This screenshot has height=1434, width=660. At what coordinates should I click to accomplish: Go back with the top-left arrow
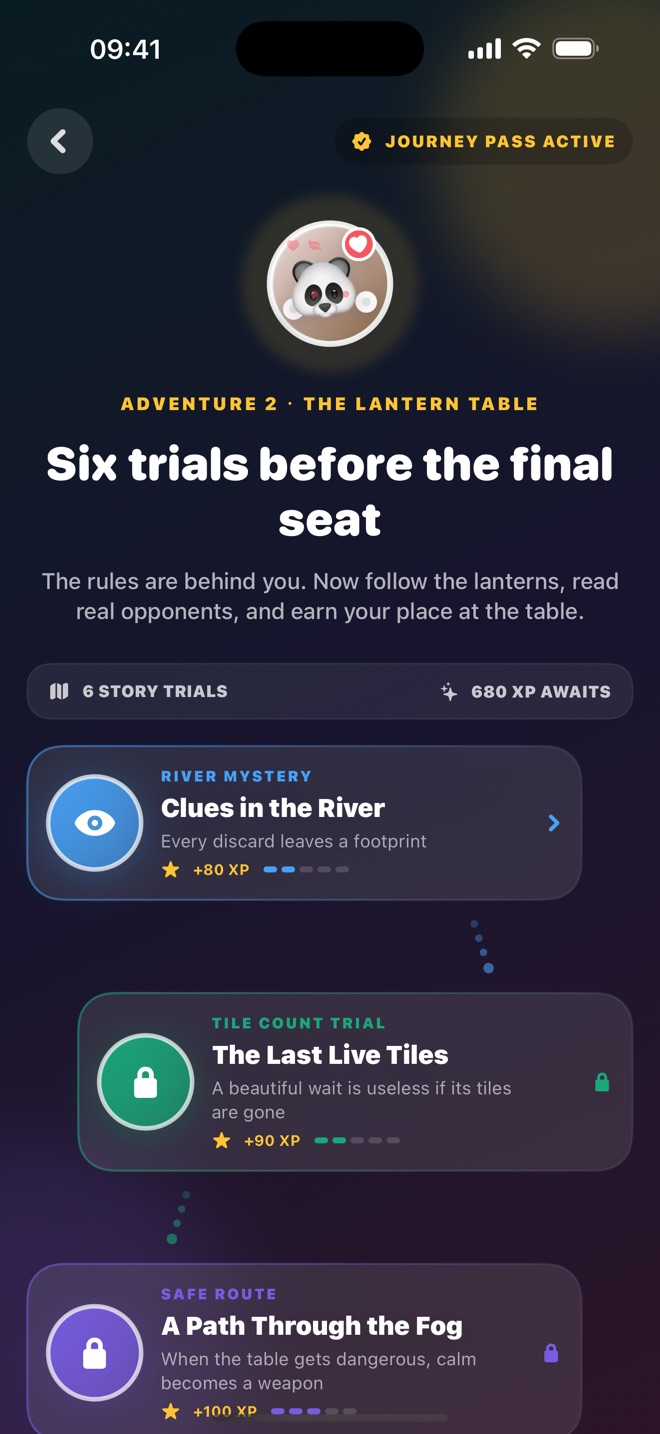tap(60, 141)
